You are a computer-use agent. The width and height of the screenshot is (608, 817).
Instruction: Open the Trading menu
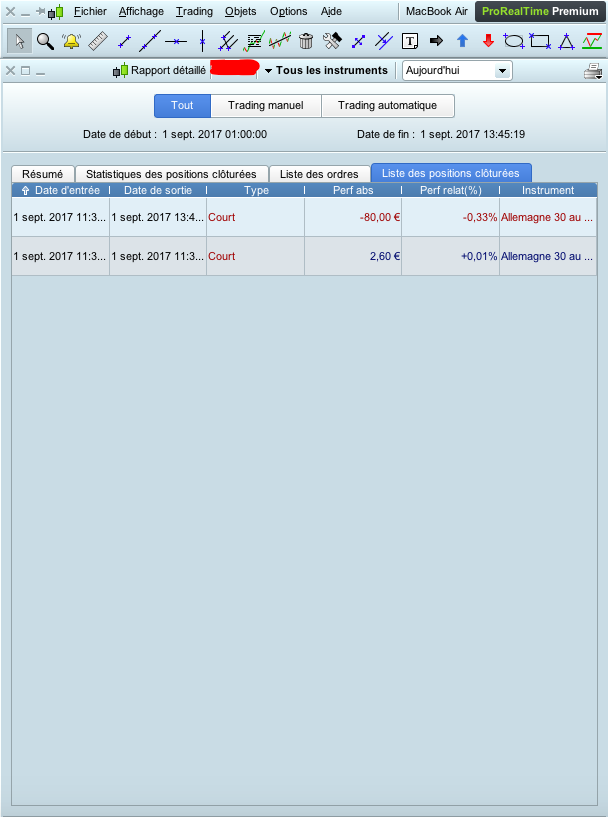click(x=194, y=12)
